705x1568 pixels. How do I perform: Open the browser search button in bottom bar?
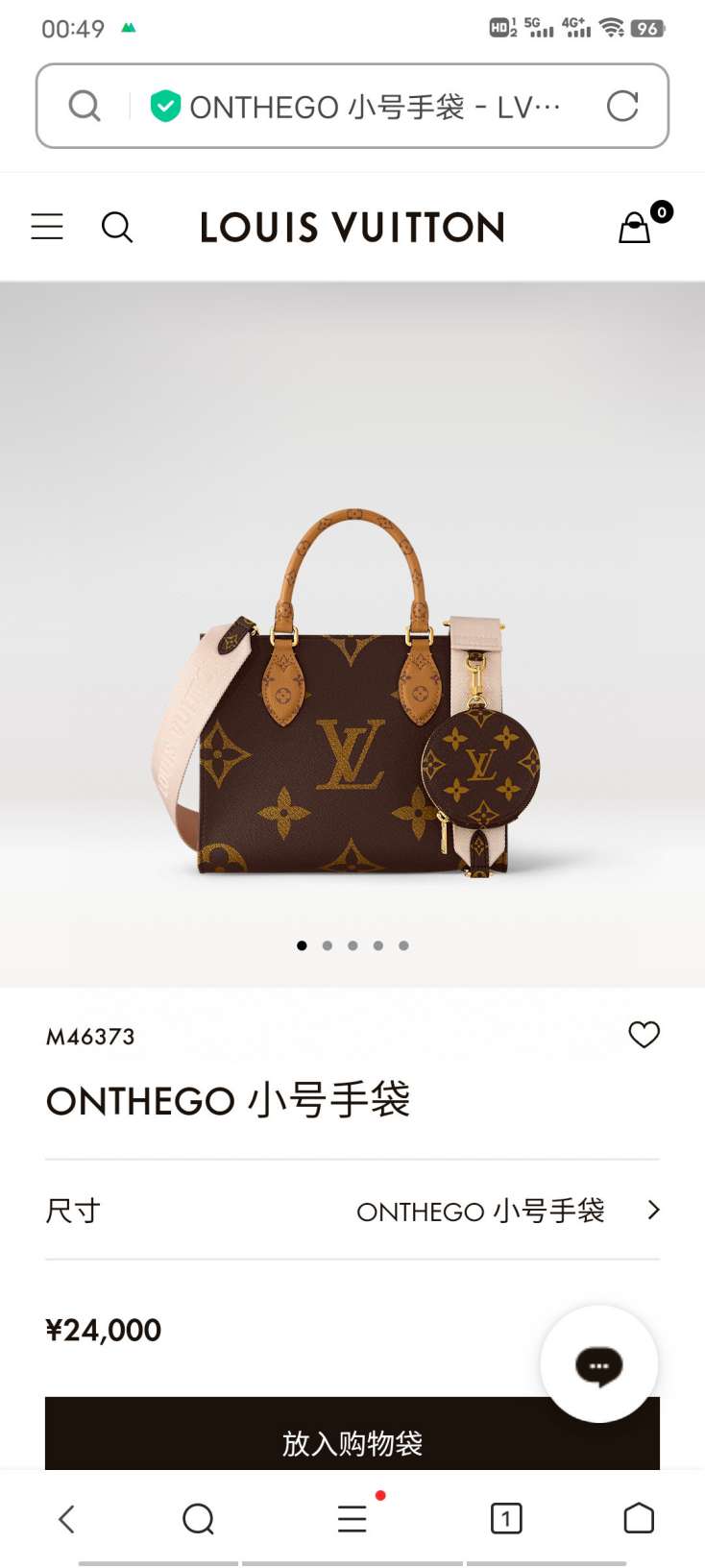pyautogui.click(x=198, y=1519)
